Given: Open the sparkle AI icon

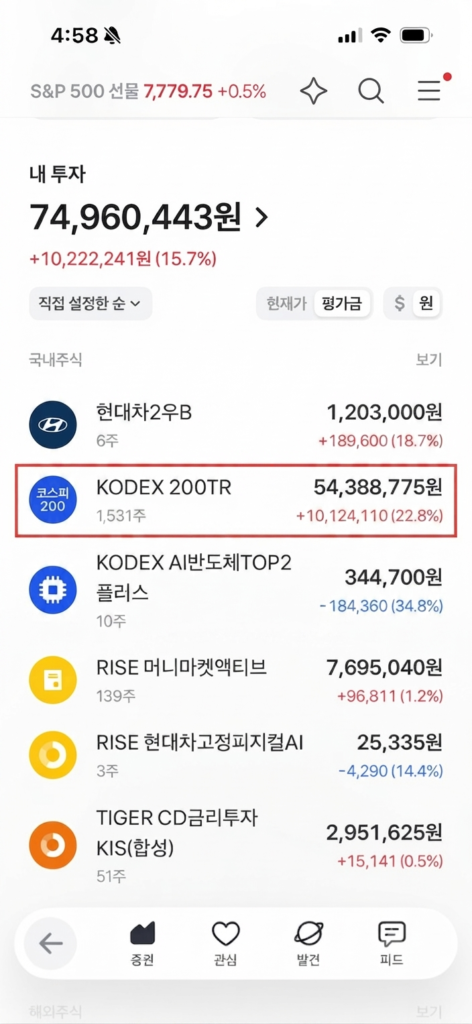Looking at the screenshot, I should click(x=313, y=91).
